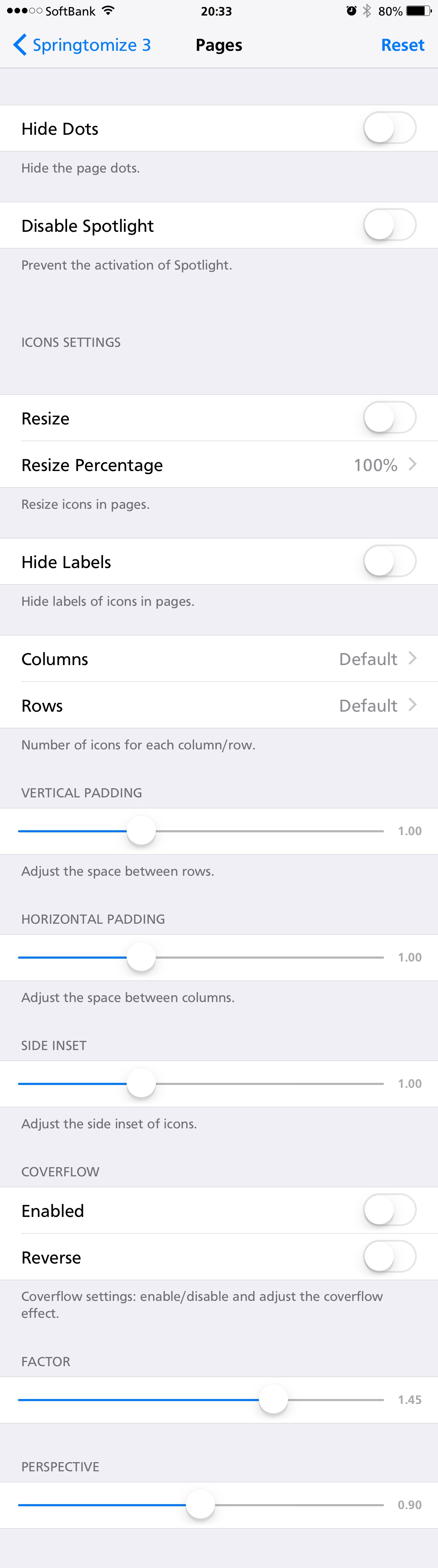
Task: Tap Reset in the navigation bar
Action: (402, 45)
